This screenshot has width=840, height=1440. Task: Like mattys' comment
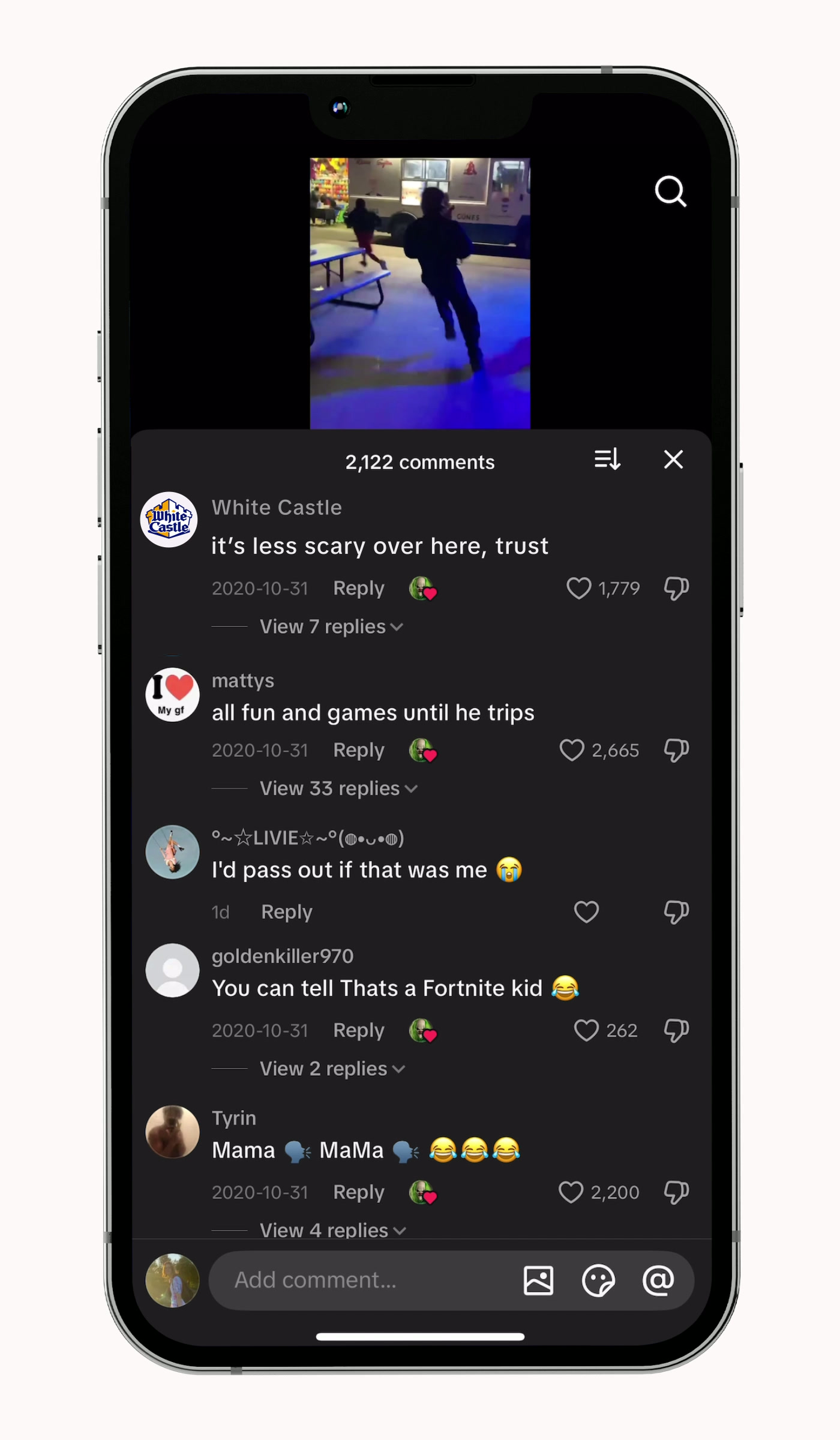[x=572, y=750]
